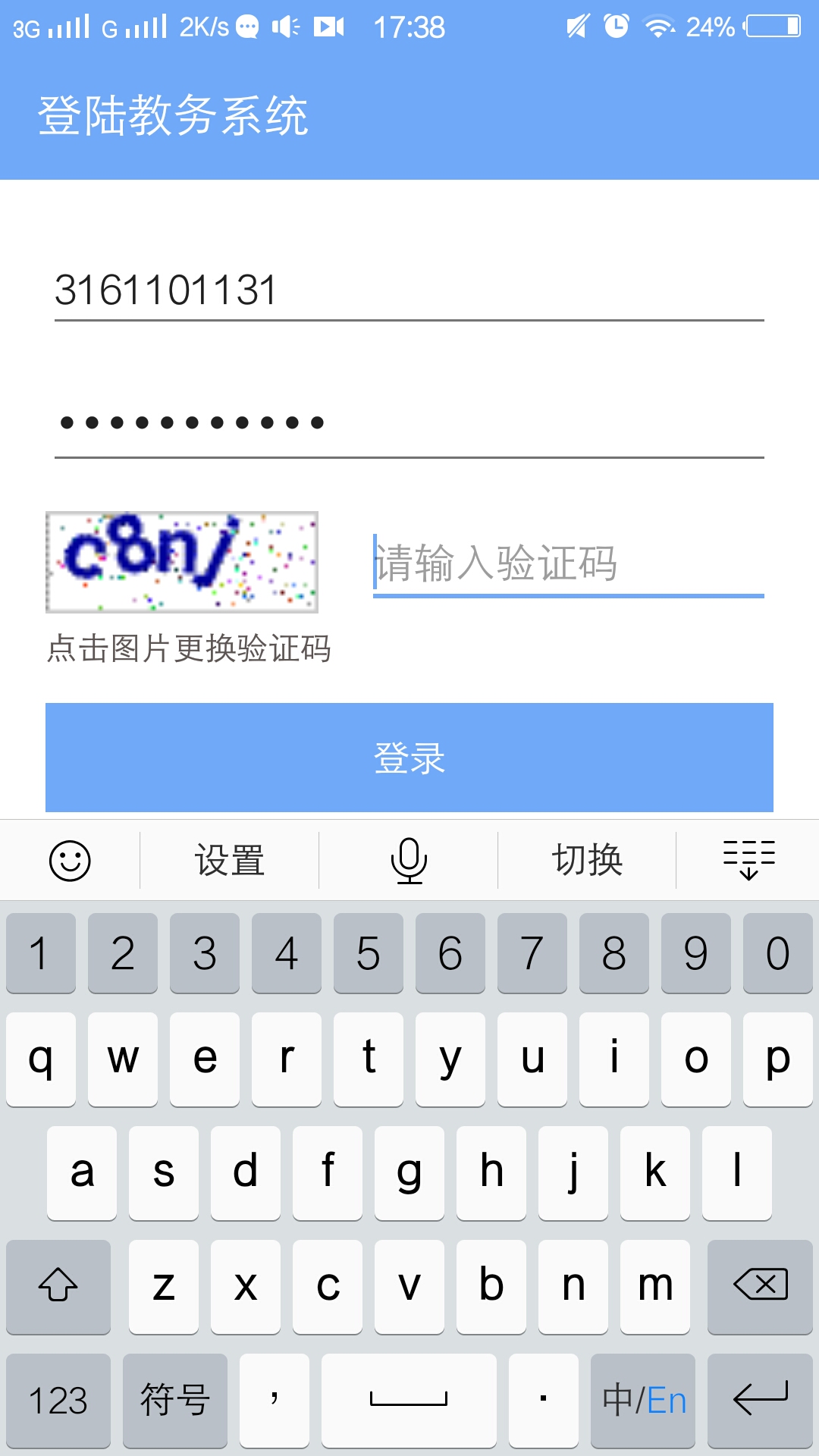Hide the on-screen keyboard

click(x=748, y=861)
